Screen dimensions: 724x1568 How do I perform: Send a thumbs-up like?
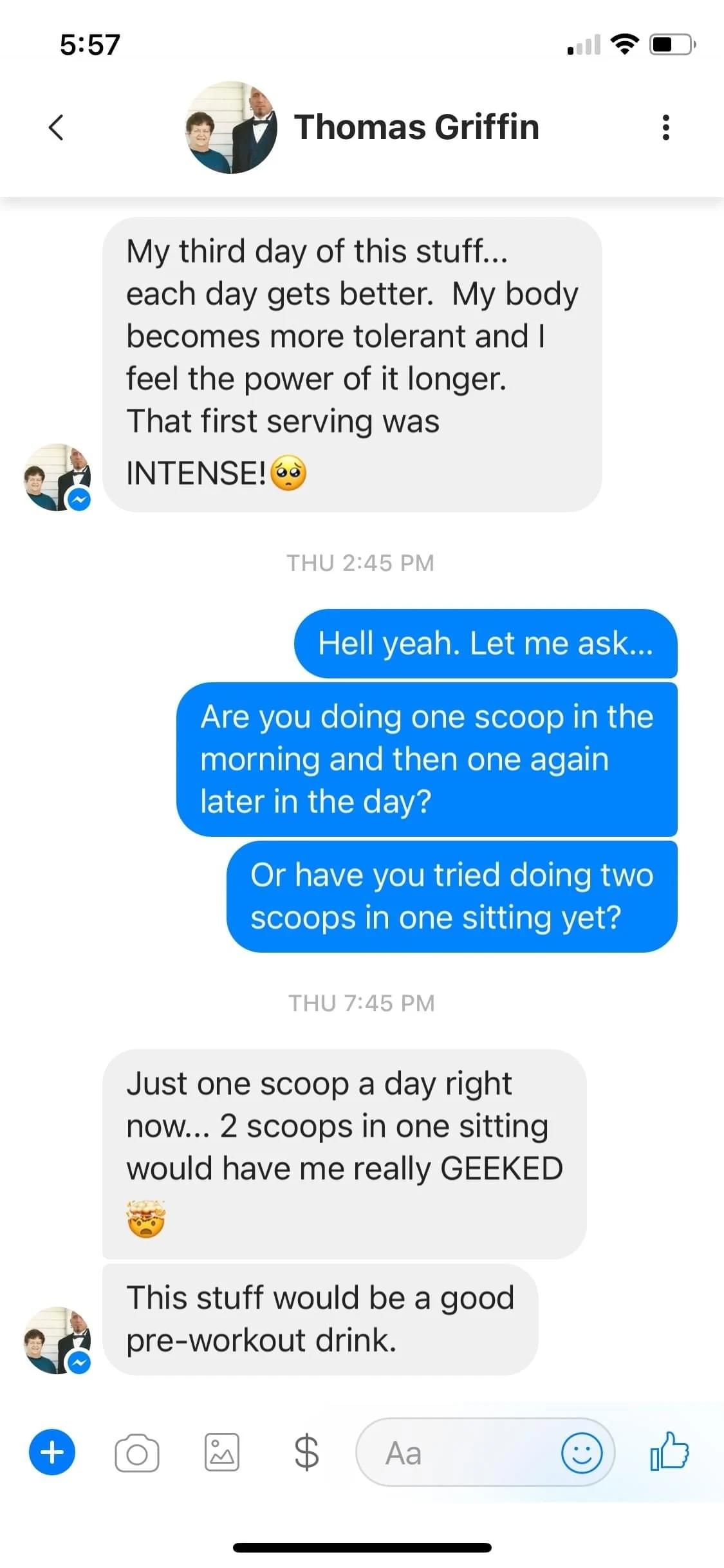click(670, 1451)
